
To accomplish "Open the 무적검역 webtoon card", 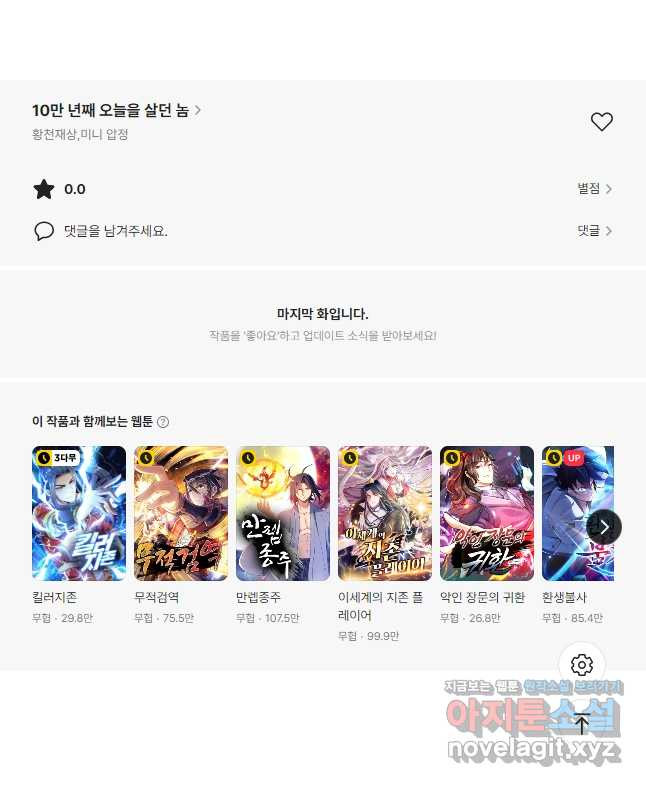I will [x=181, y=514].
